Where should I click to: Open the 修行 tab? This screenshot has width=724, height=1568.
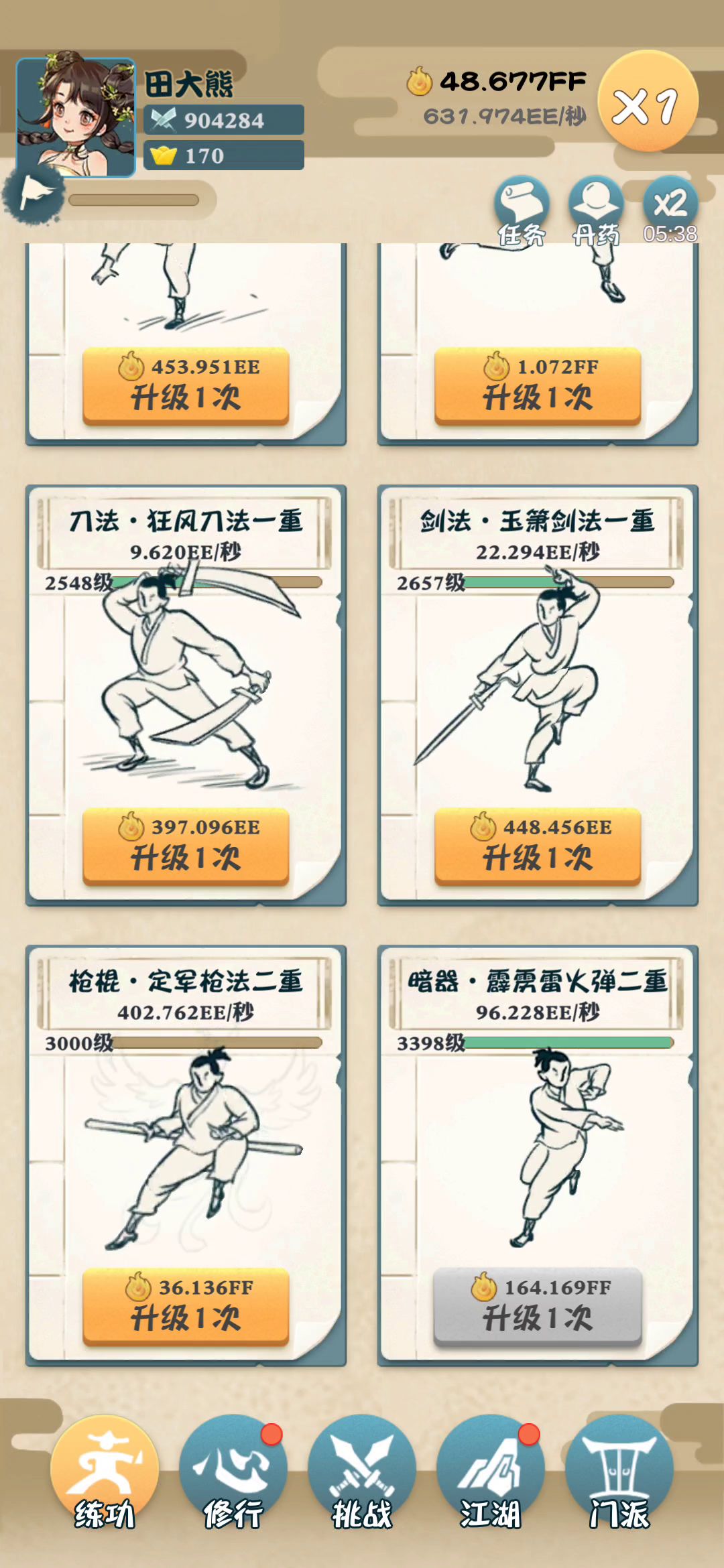(233, 1473)
